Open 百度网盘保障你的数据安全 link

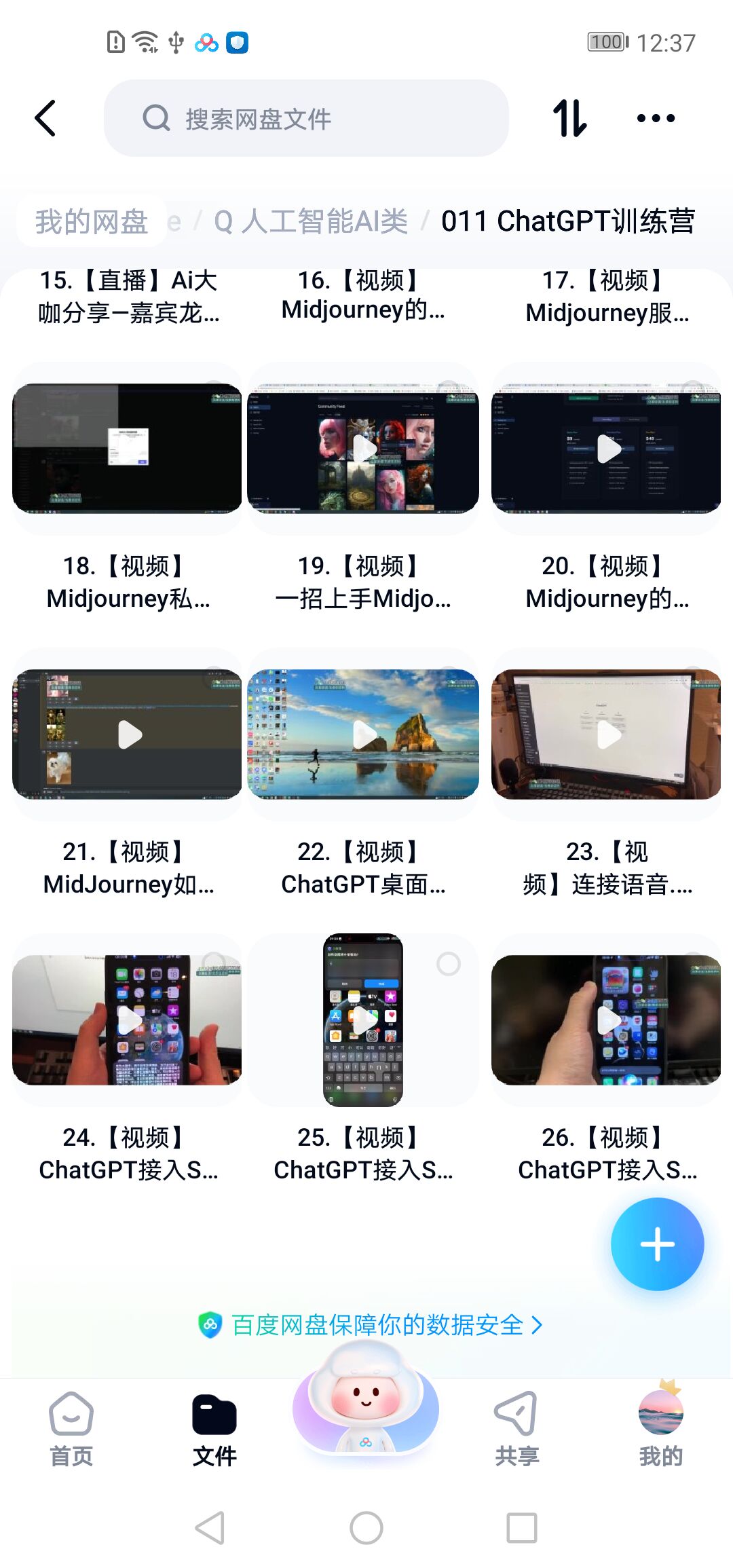coord(371,1325)
